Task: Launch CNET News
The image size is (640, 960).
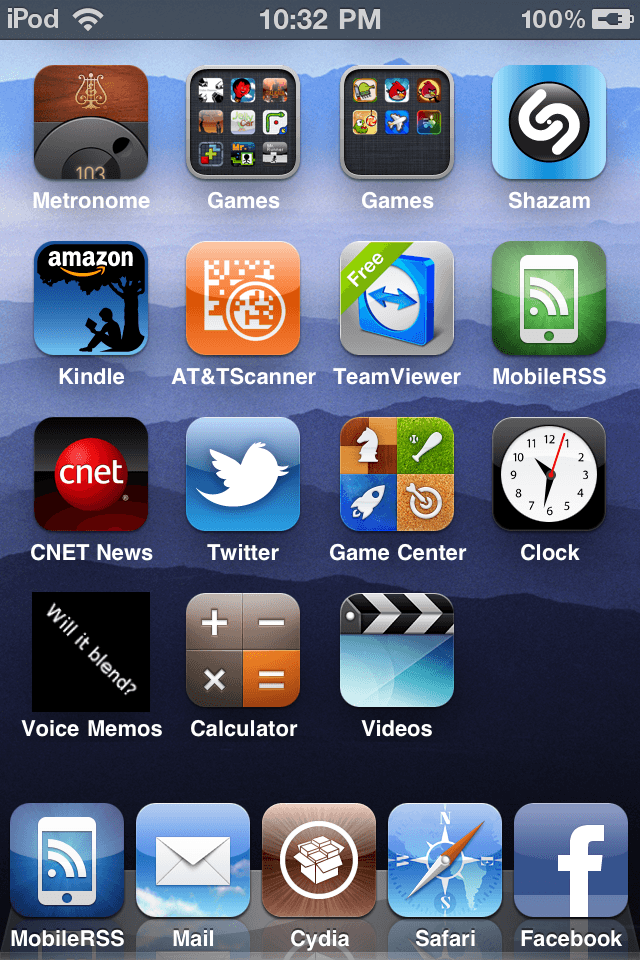Action: point(91,475)
